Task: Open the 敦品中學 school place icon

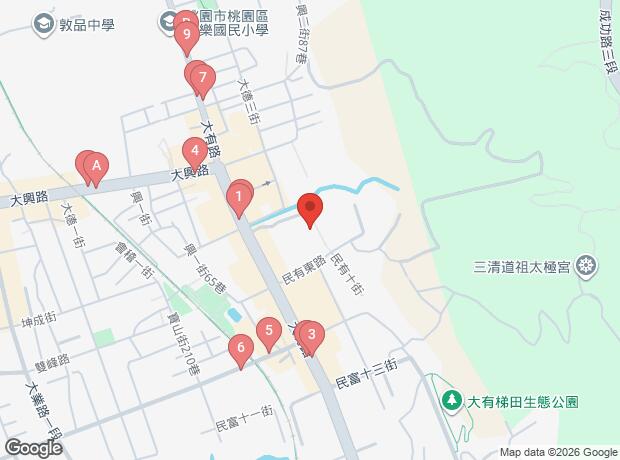Action: [43, 25]
